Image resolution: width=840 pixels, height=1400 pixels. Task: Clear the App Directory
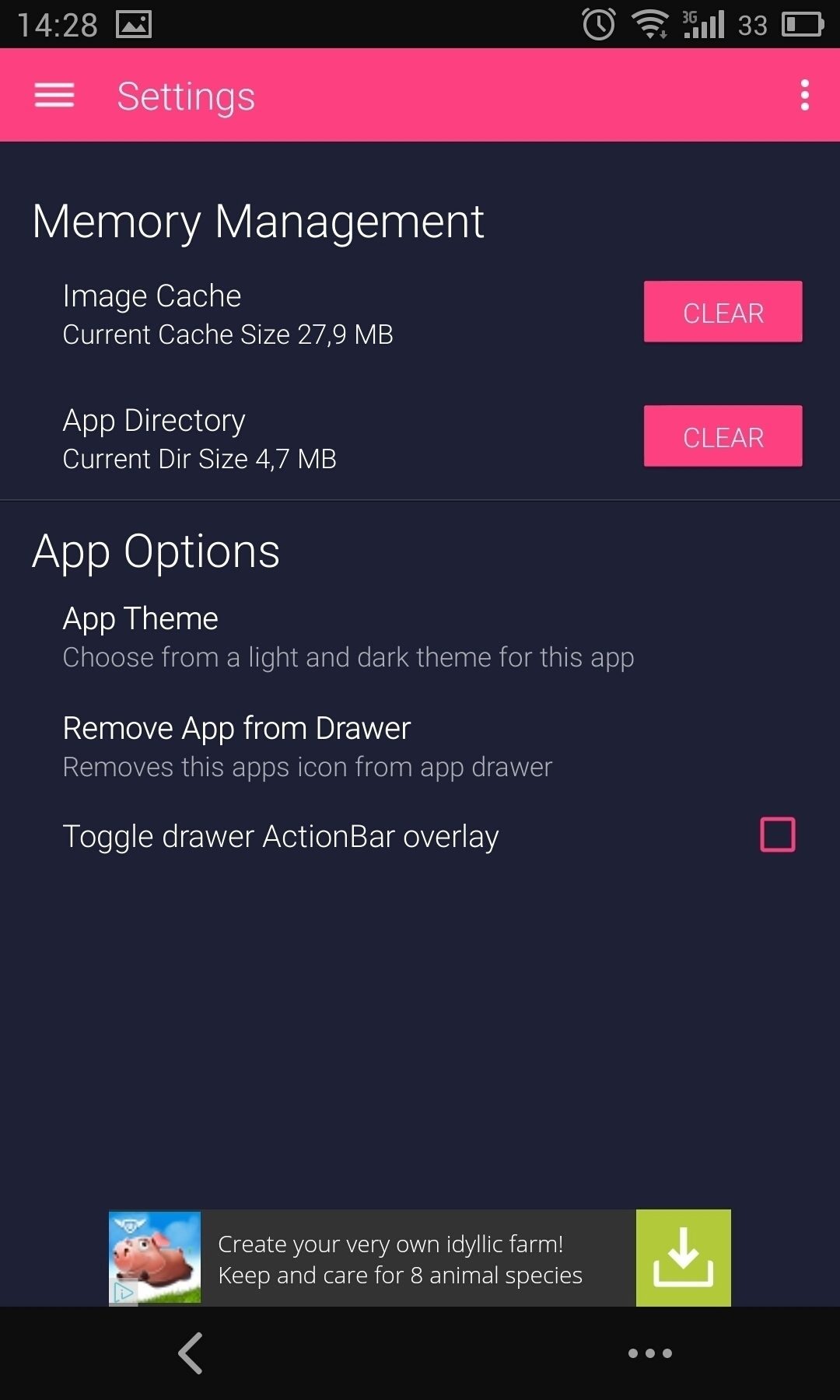(723, 436)
